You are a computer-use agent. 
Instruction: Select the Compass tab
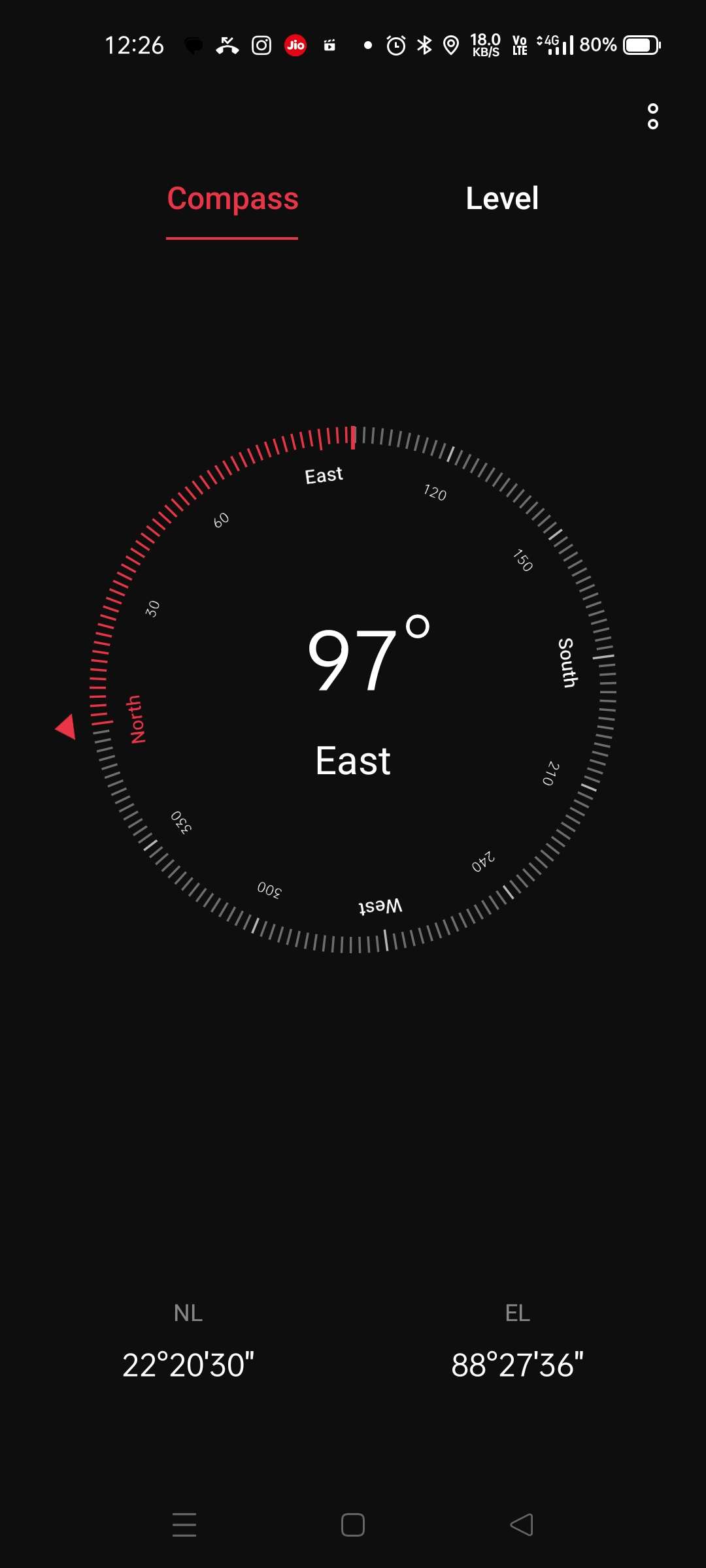233,199
